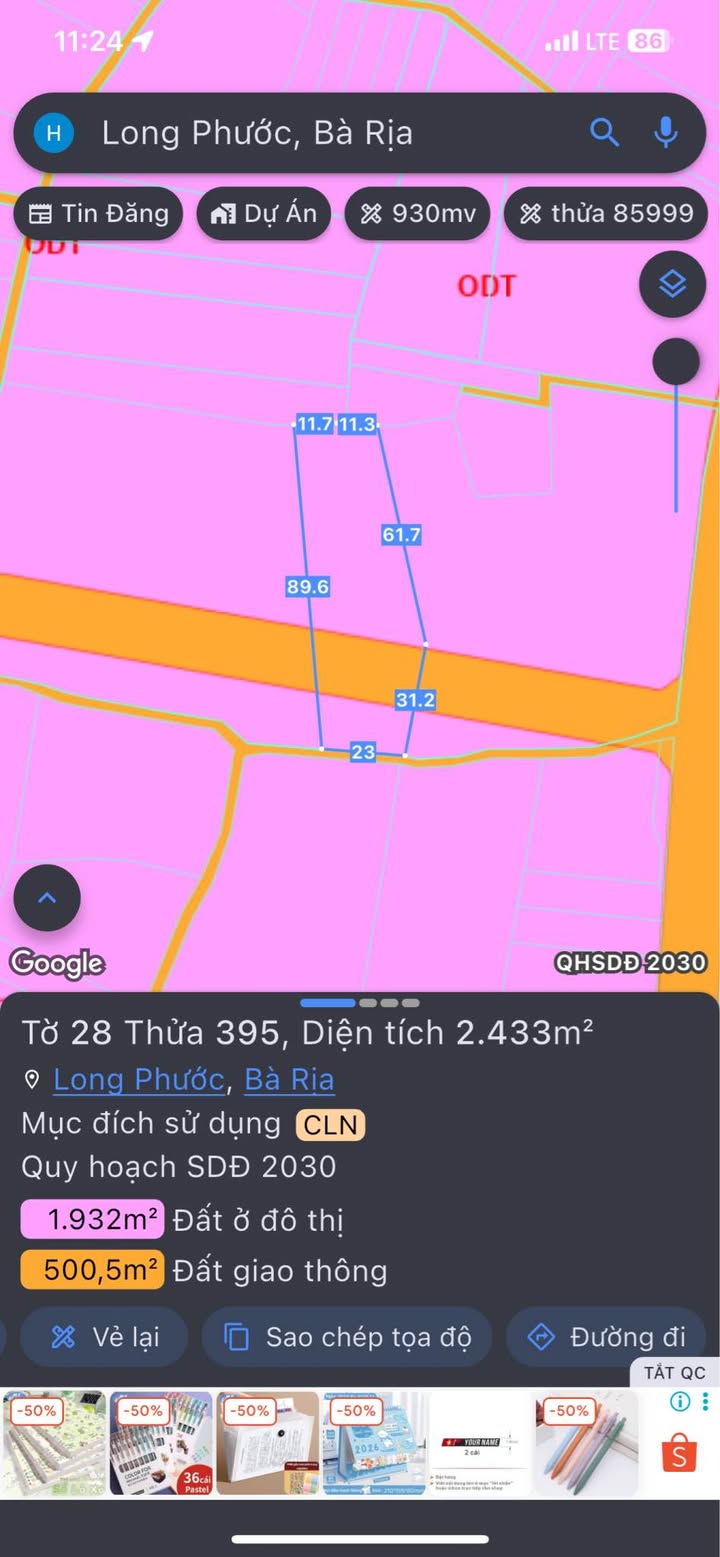Open the H profile avatar

click(x=54, y=133)
